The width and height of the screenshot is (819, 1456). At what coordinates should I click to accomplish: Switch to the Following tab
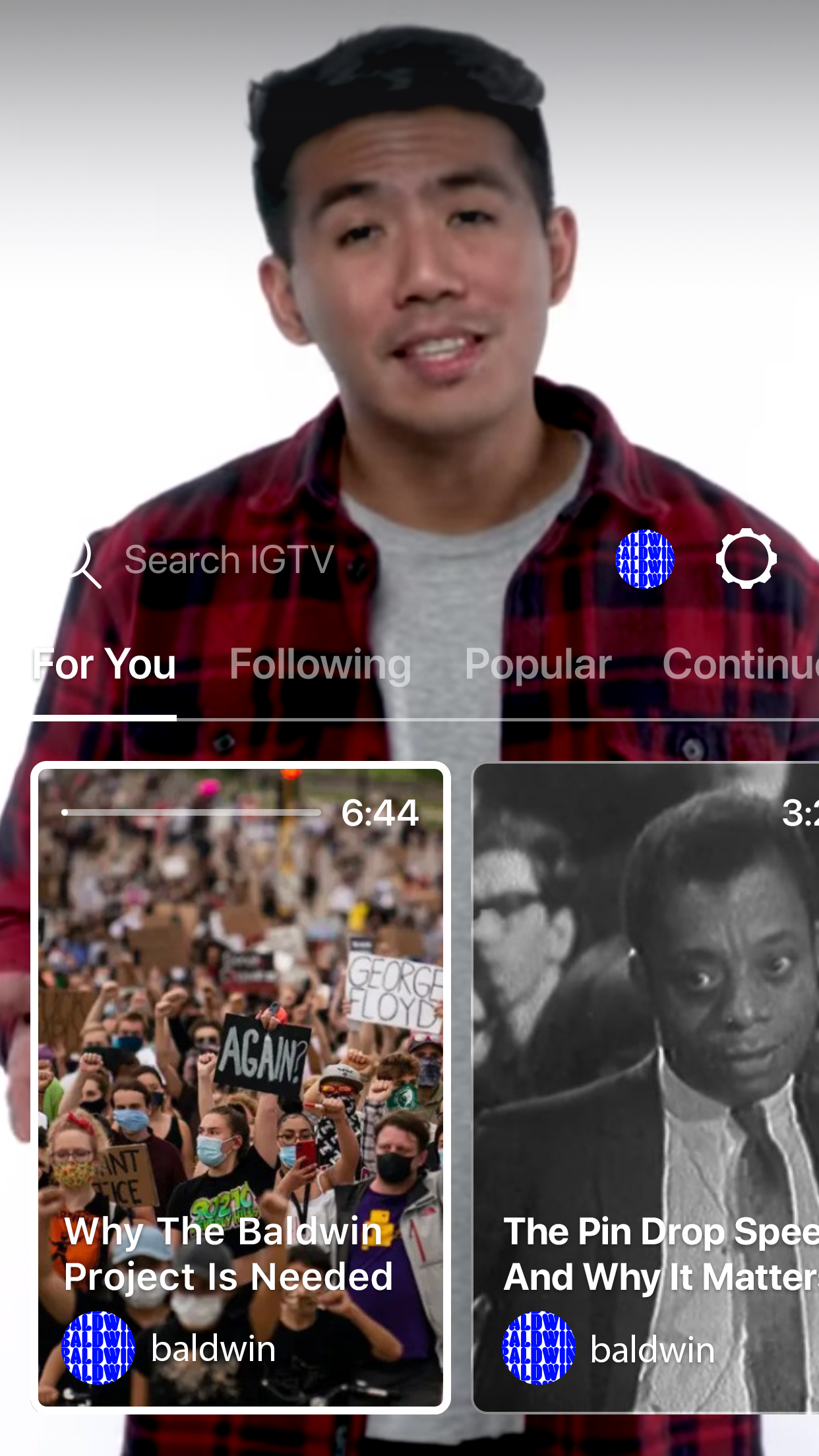point(320,664)
